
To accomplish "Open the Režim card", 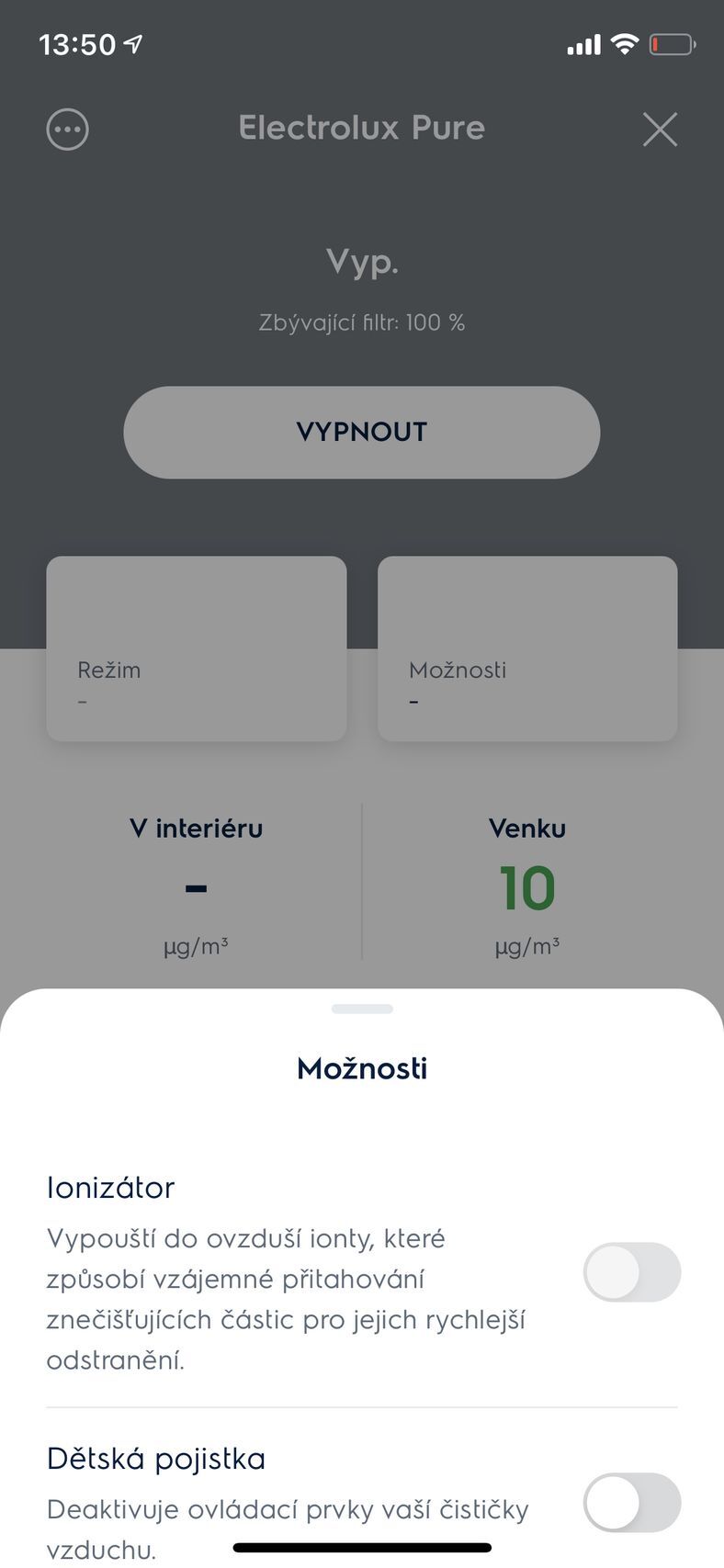I will click(x=197, y=649).
